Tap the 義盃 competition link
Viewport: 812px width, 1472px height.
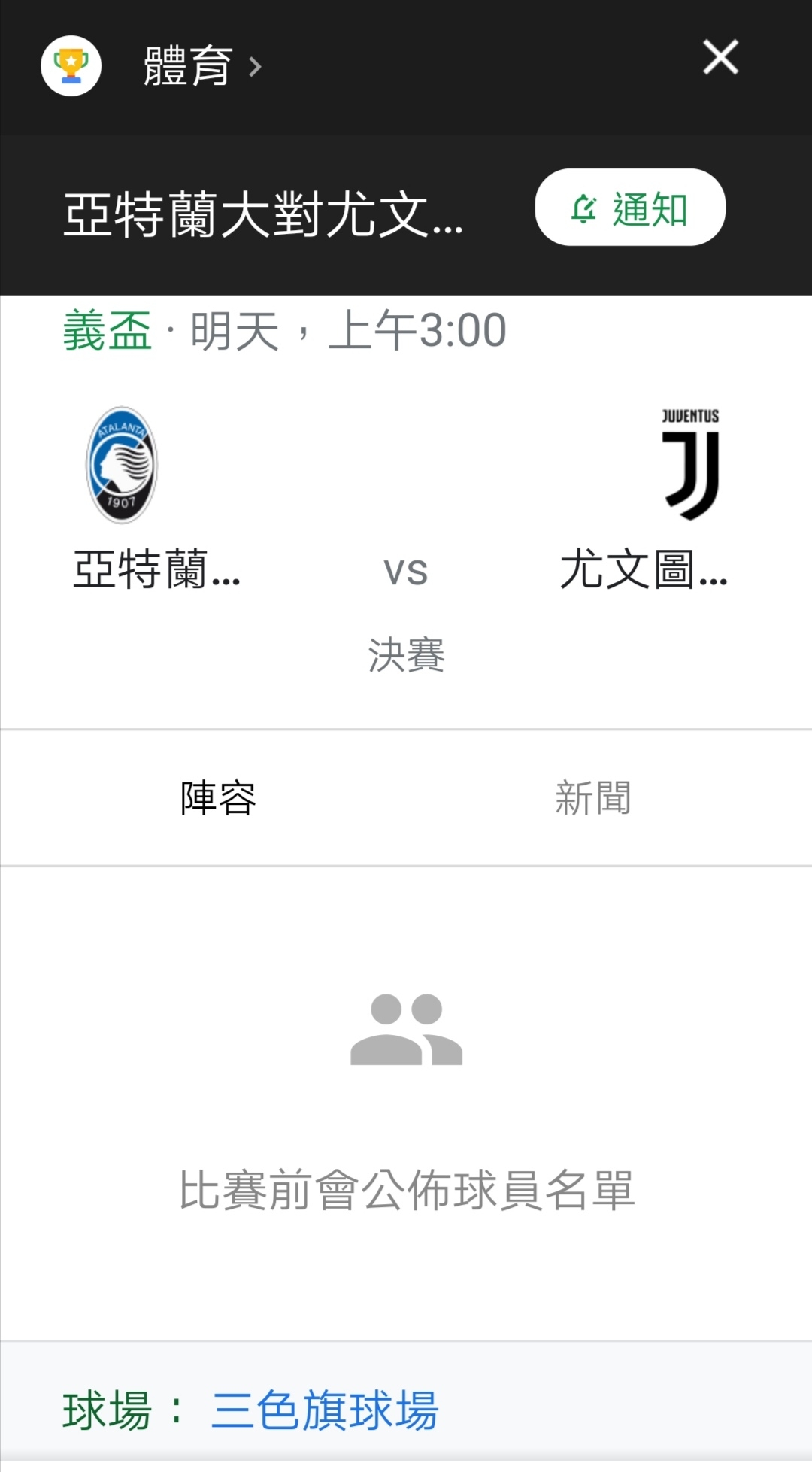point(108,330)
